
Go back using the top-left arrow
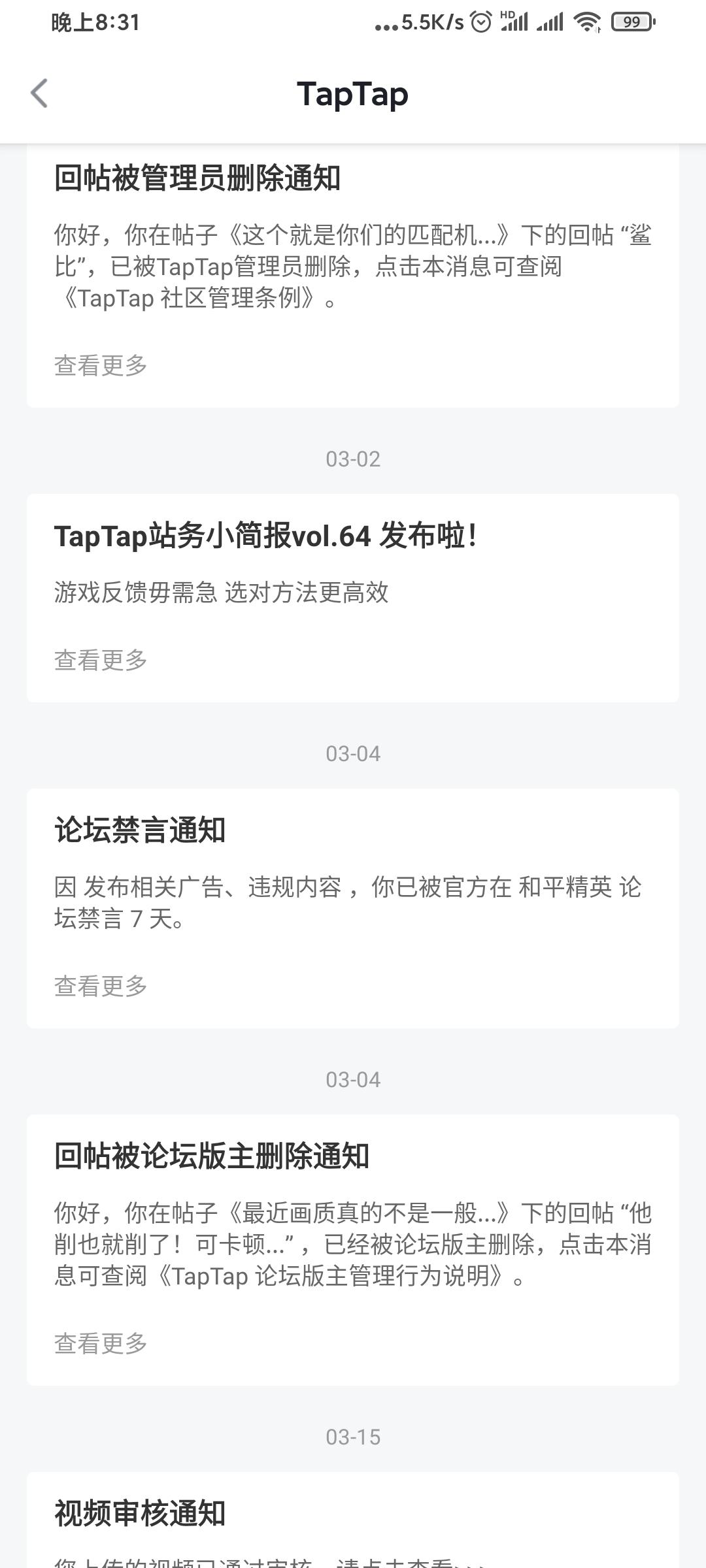[39, 93]
